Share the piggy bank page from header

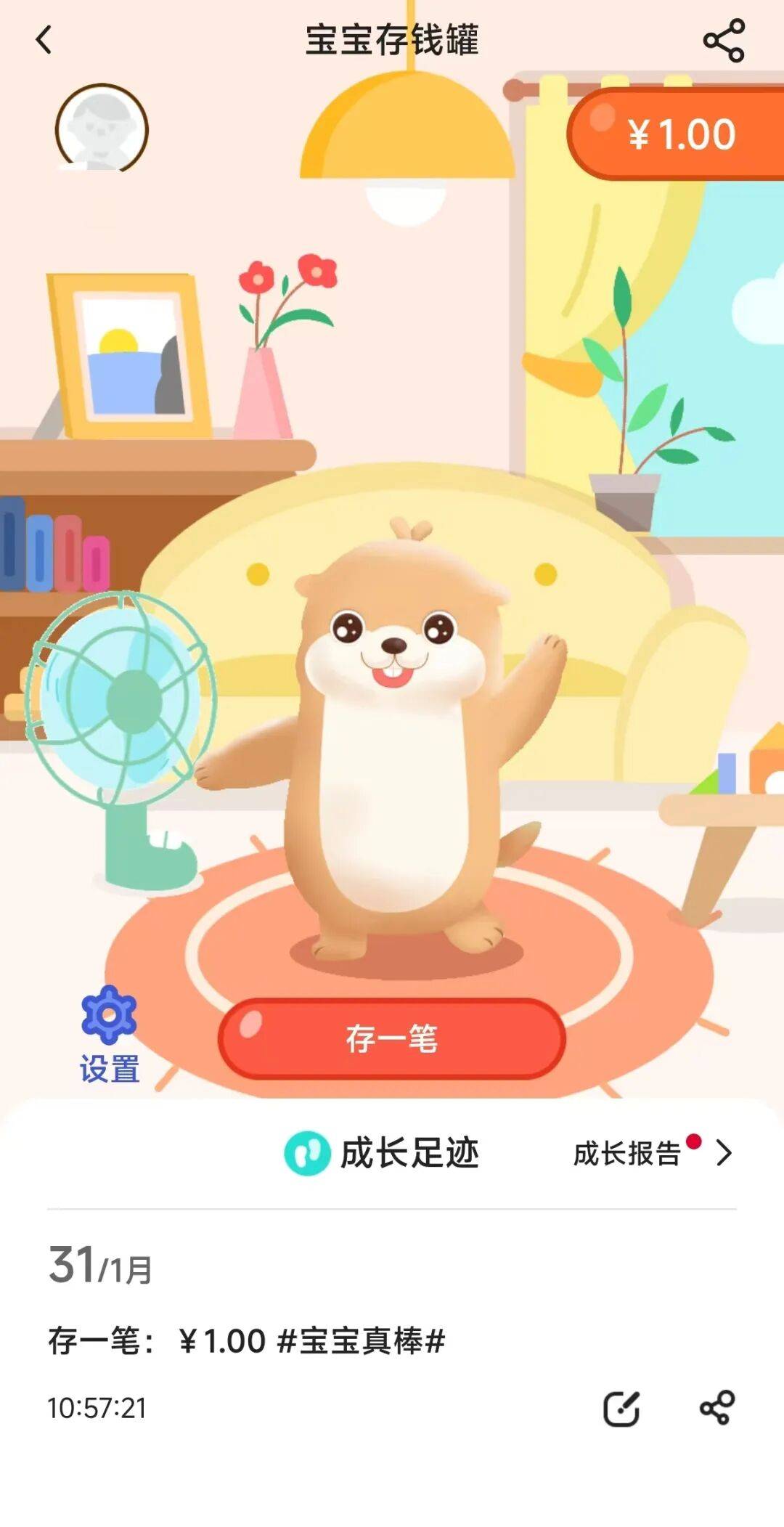[x=724, y=41]
